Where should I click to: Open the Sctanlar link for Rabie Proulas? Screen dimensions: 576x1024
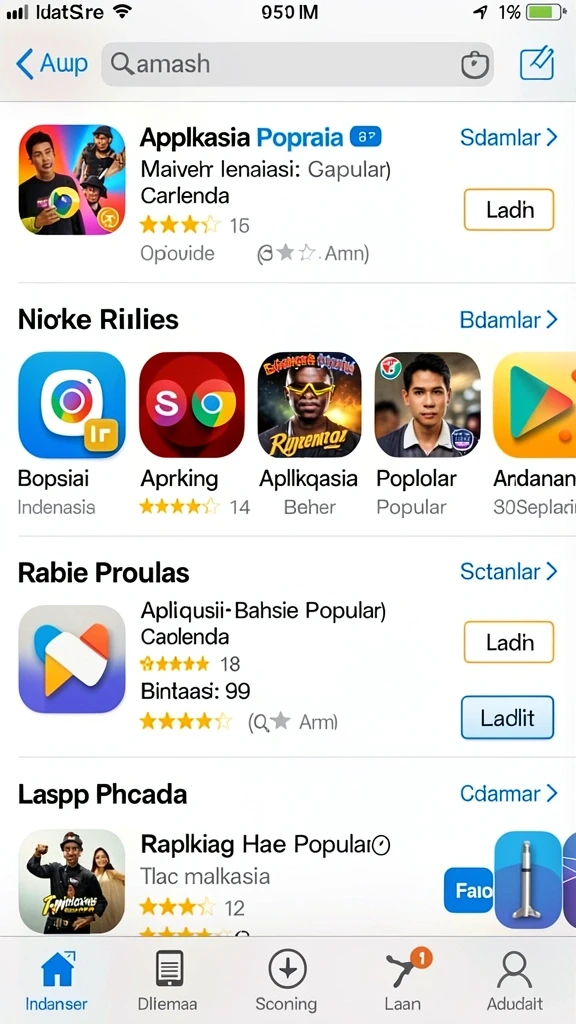[509, 571]
